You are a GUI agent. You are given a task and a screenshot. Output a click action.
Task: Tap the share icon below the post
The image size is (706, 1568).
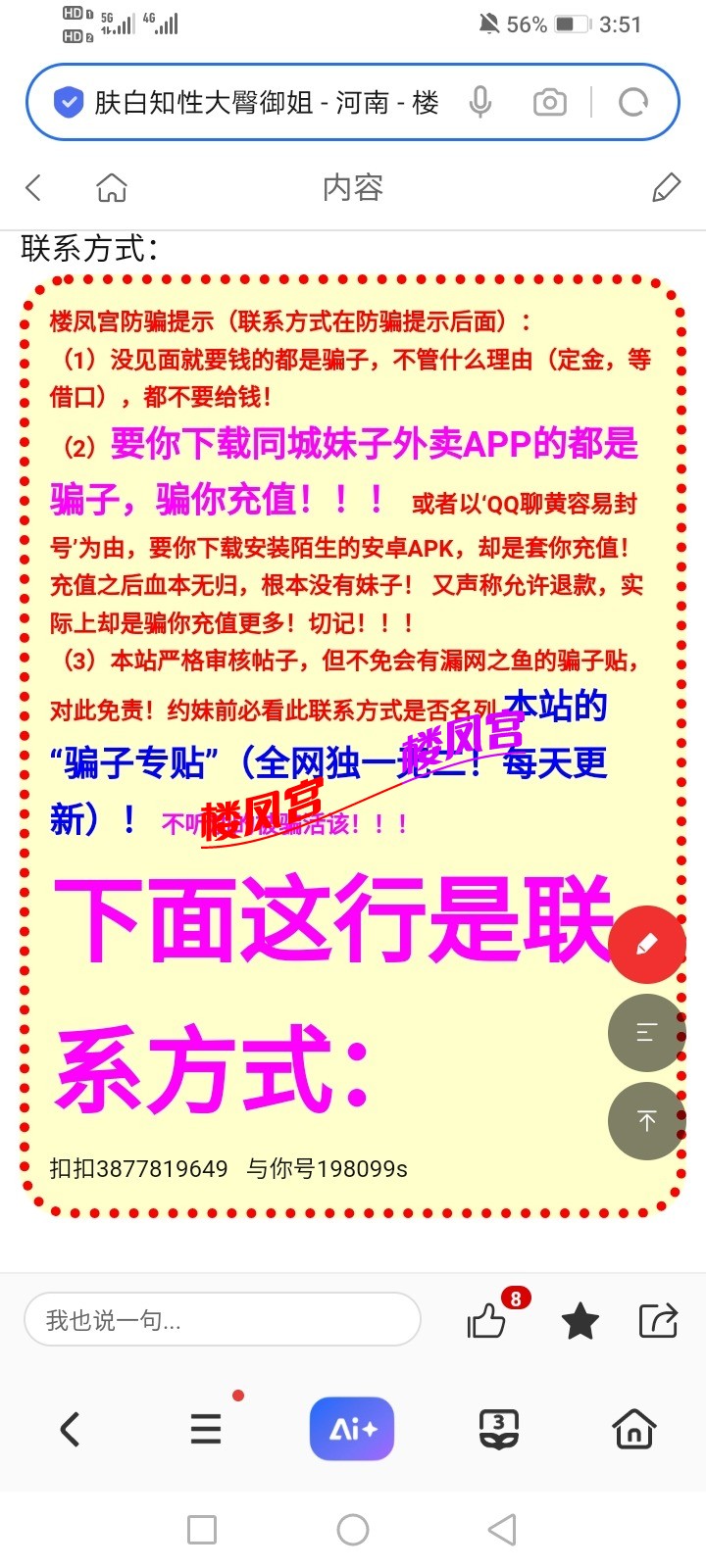click(x=659, y=1320)
